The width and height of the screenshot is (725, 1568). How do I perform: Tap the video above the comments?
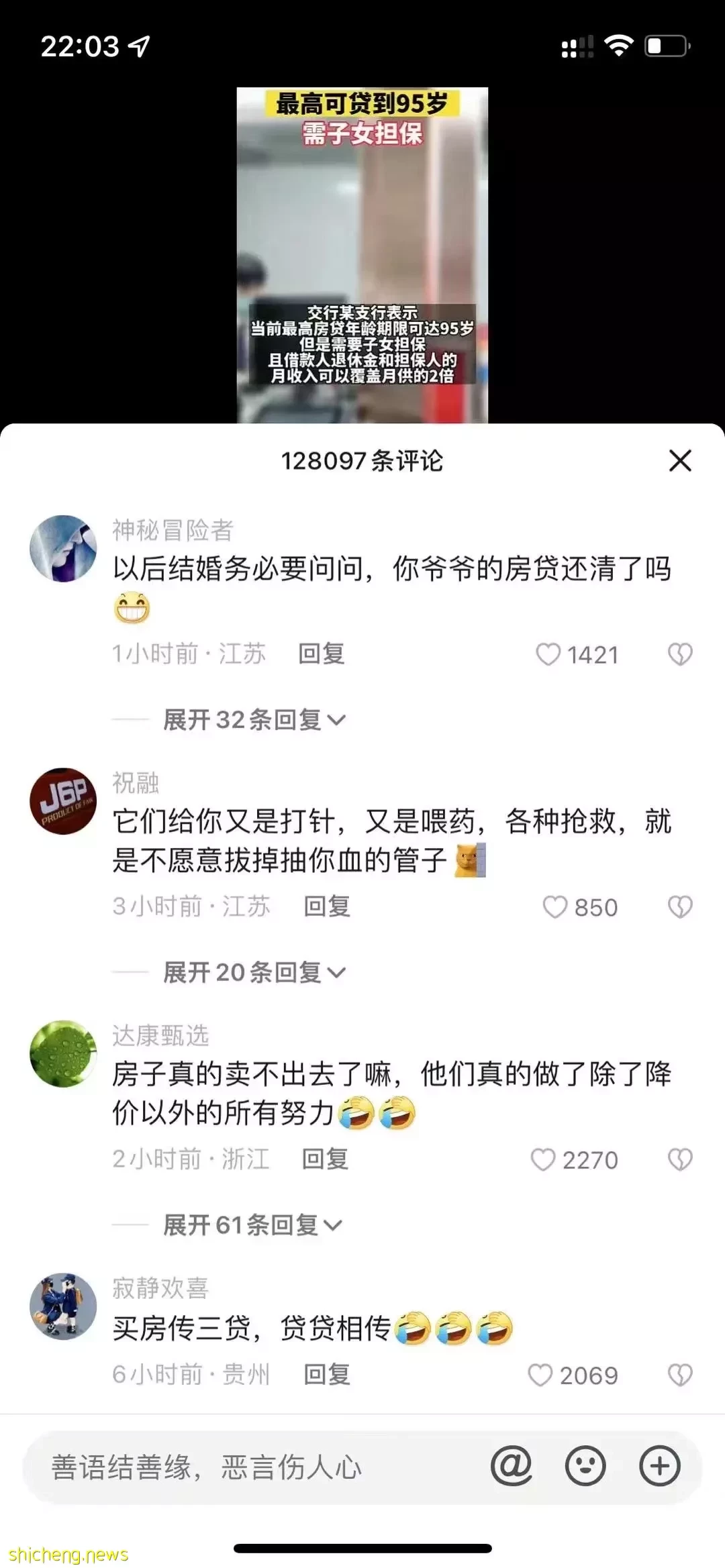tap(362, 255)
